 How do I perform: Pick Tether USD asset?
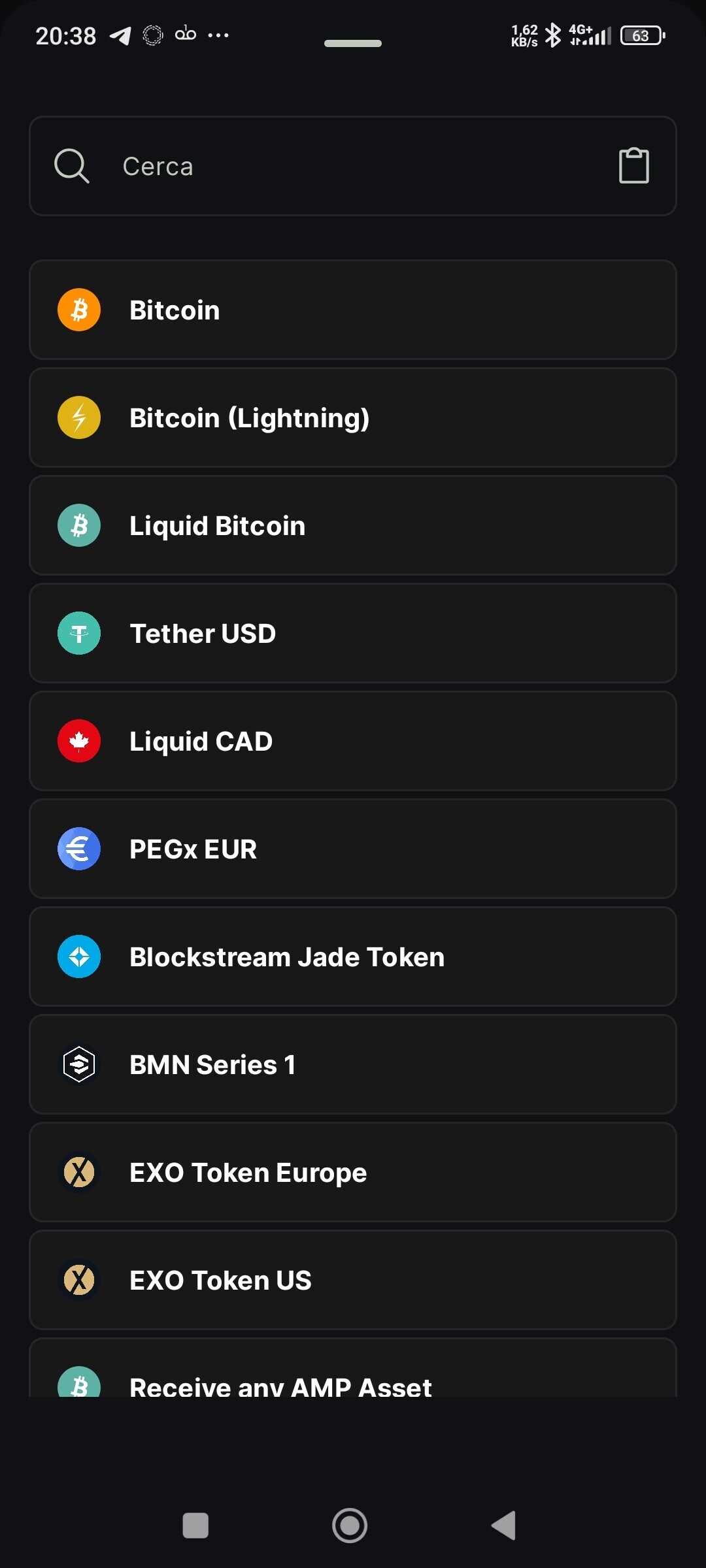pos(353,633)
